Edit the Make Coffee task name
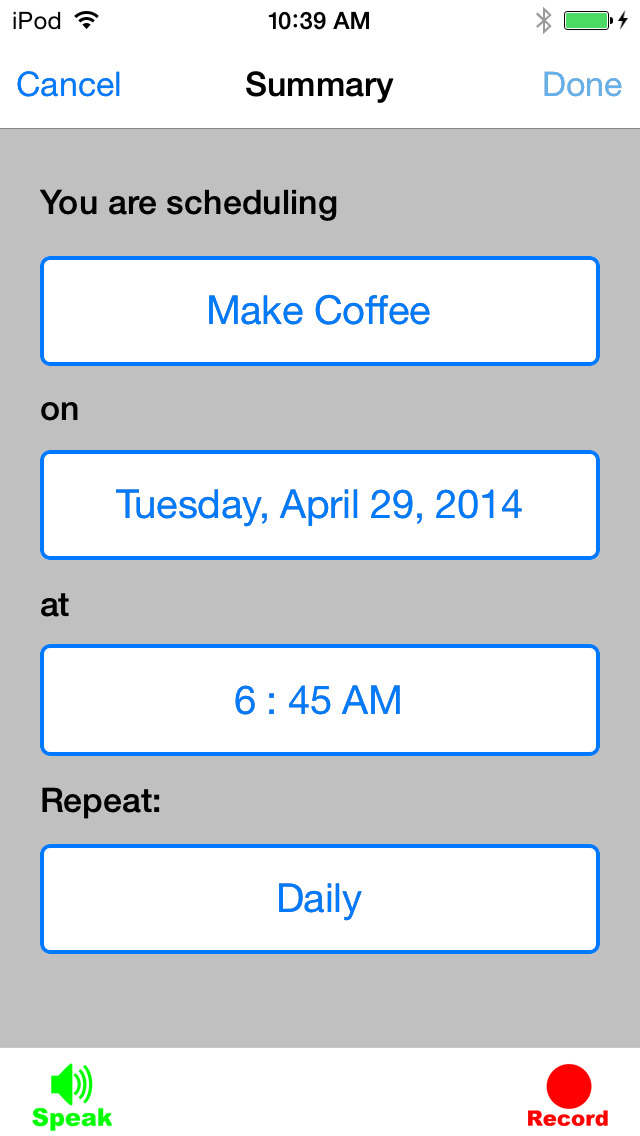 pos(320,311)
